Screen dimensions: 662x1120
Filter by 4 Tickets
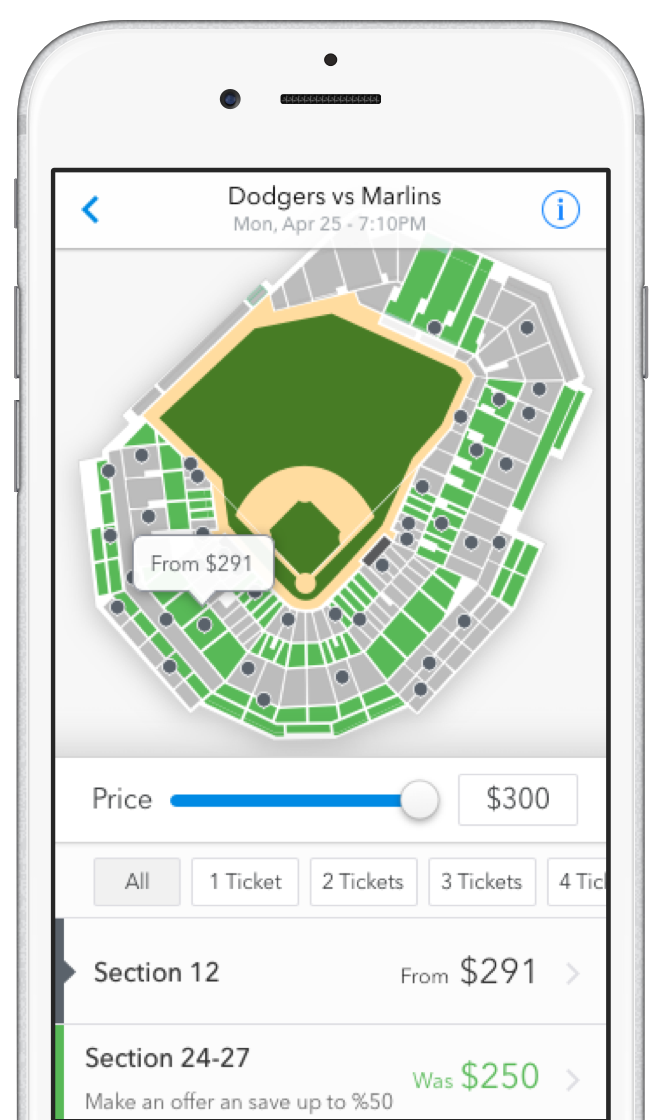click(579, 882)
